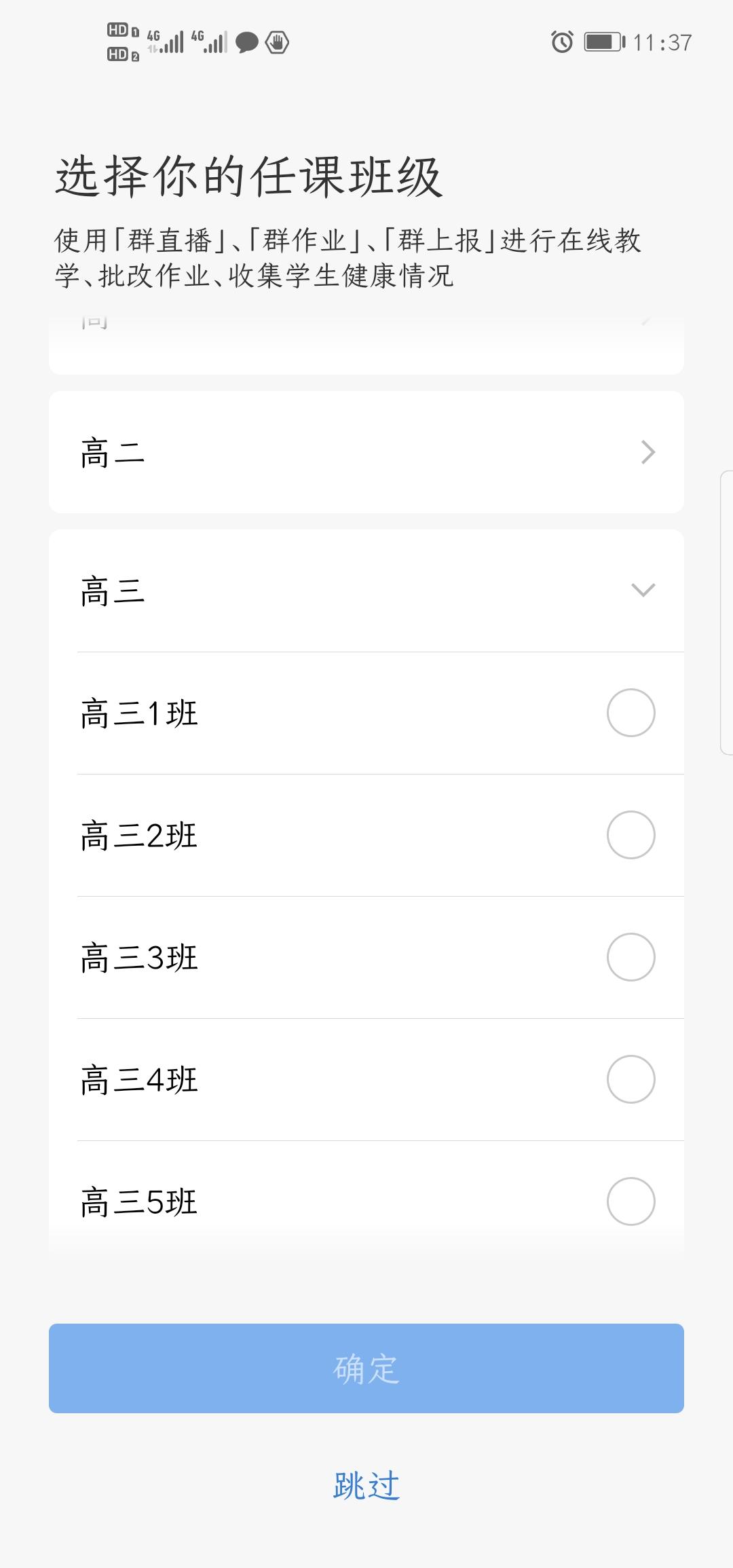Open the message bubble icon in status bar
Viewport: 733px width, 1568px height.
[246, 42]
